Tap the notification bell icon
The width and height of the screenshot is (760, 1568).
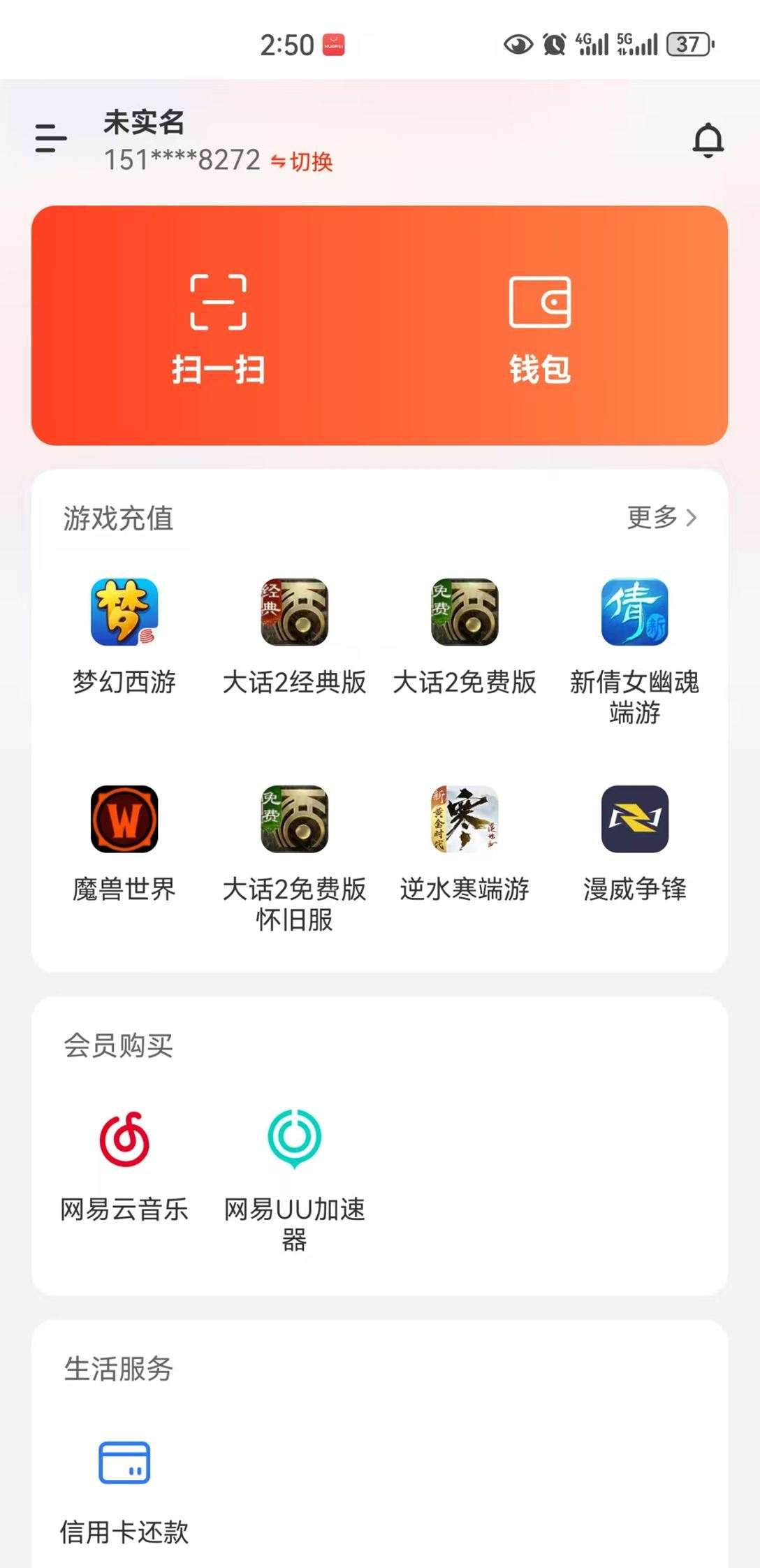tap(708, 140)
